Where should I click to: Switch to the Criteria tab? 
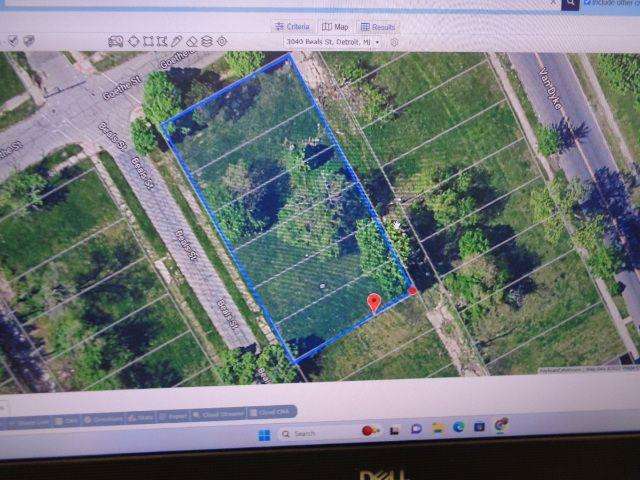pyautogui.click(x=293, y=27)
